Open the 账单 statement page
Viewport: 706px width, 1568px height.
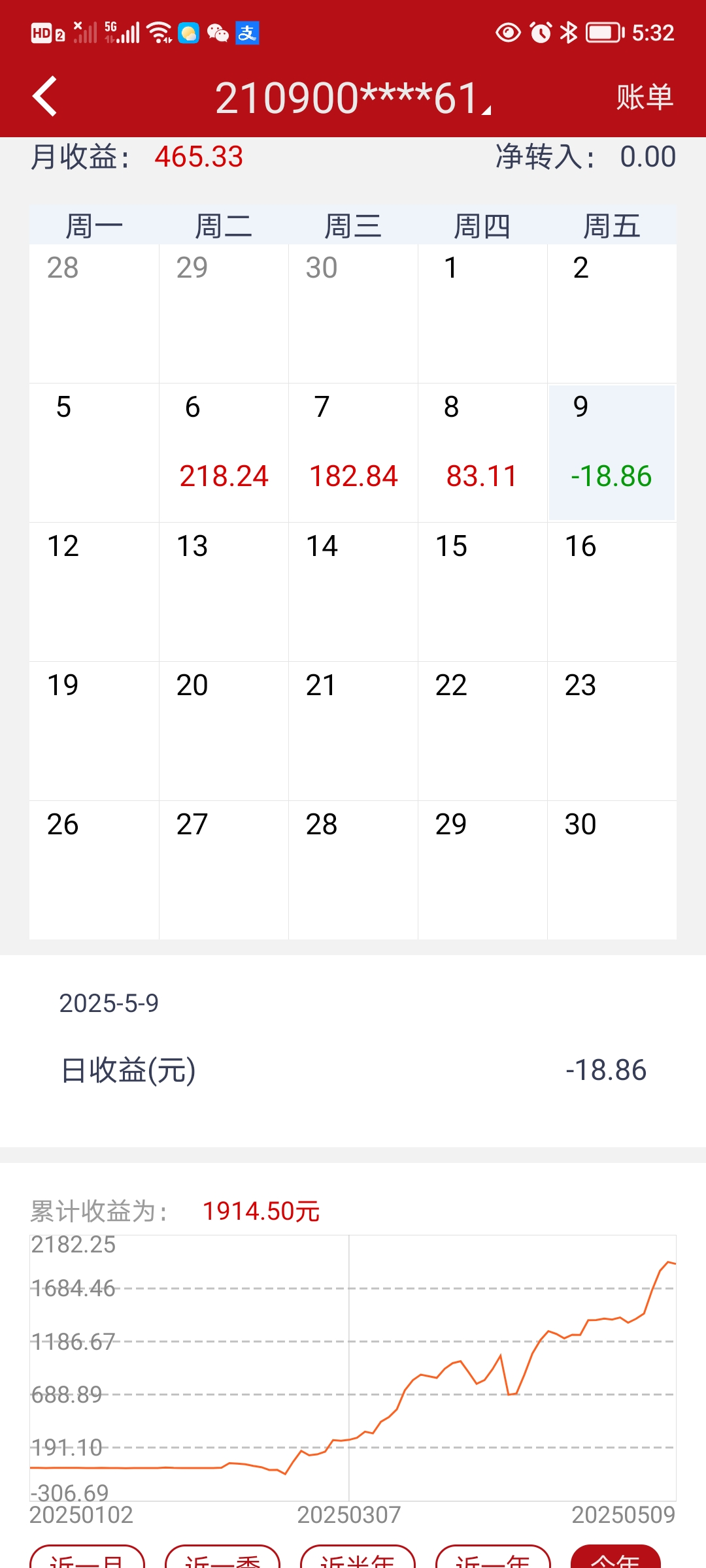pyautogui.click(x=644, y=97)
